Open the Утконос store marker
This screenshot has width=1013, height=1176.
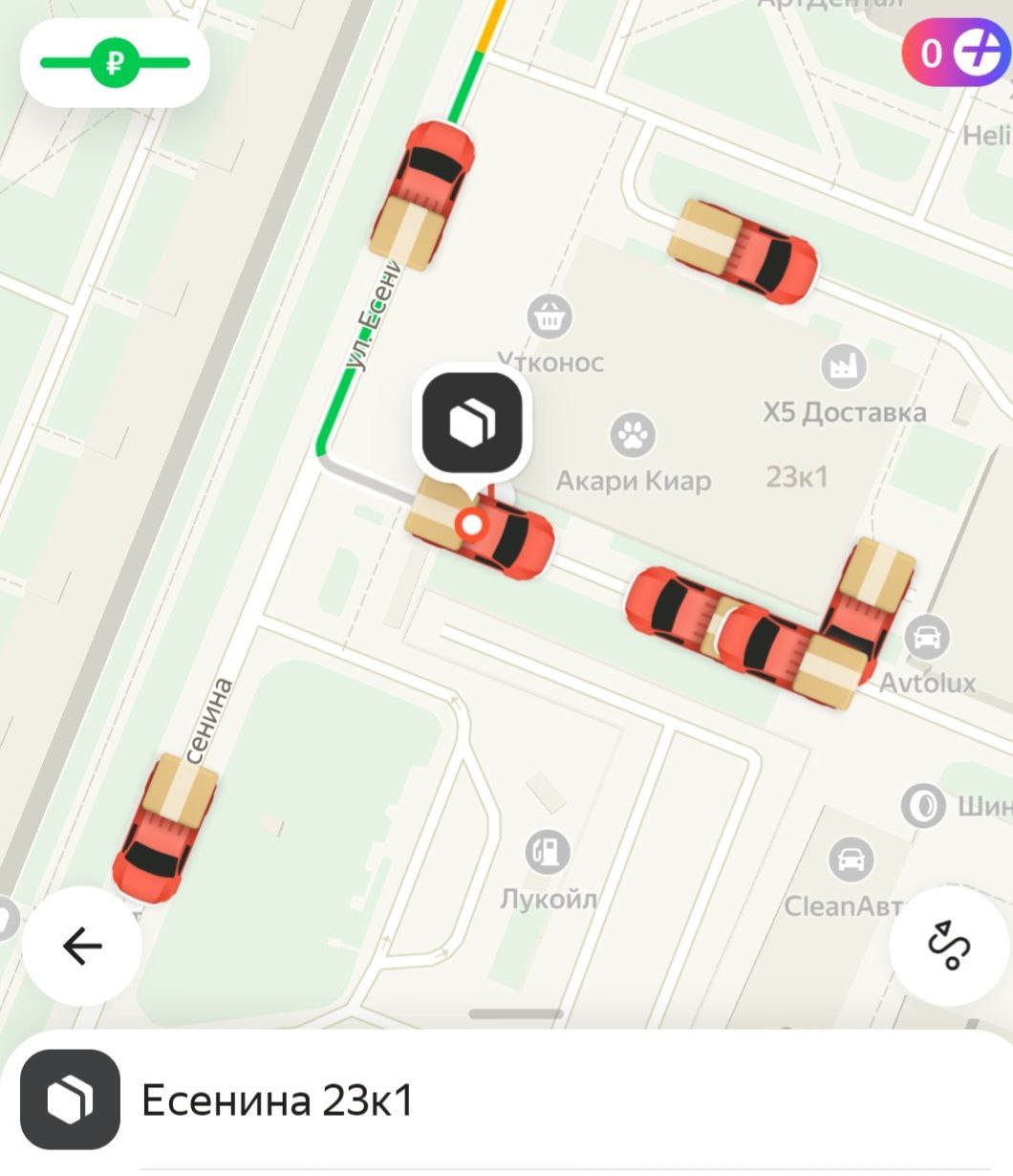(x=550, y=316)
